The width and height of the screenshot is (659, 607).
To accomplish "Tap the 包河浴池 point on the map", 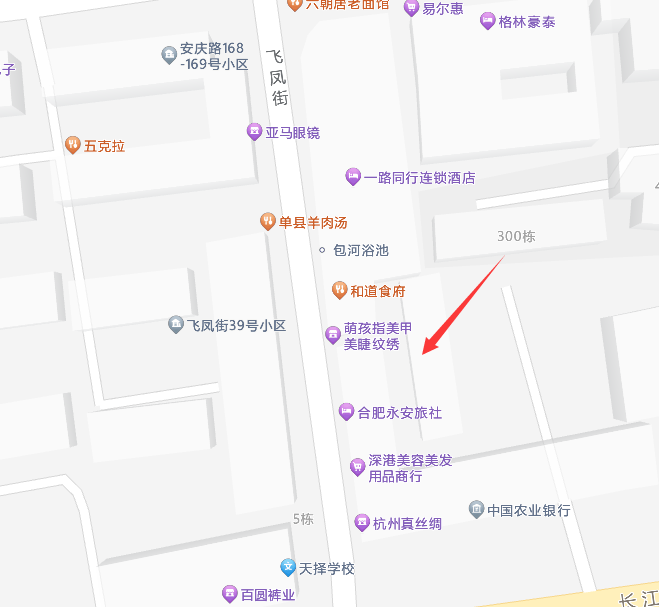I will (322, 250).
